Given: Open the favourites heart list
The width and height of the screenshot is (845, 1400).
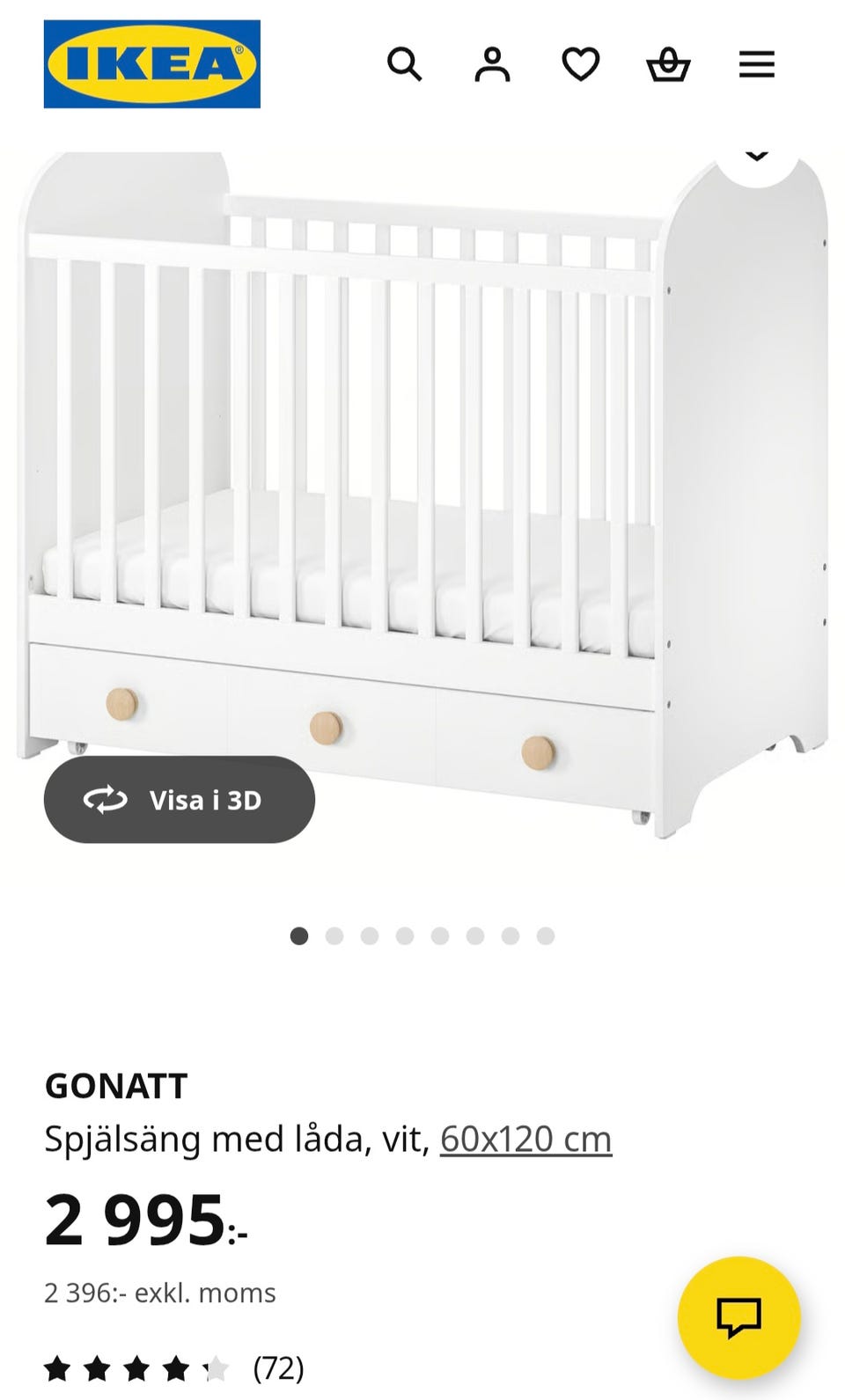Looking at the screenshot, I should [580, 64].
